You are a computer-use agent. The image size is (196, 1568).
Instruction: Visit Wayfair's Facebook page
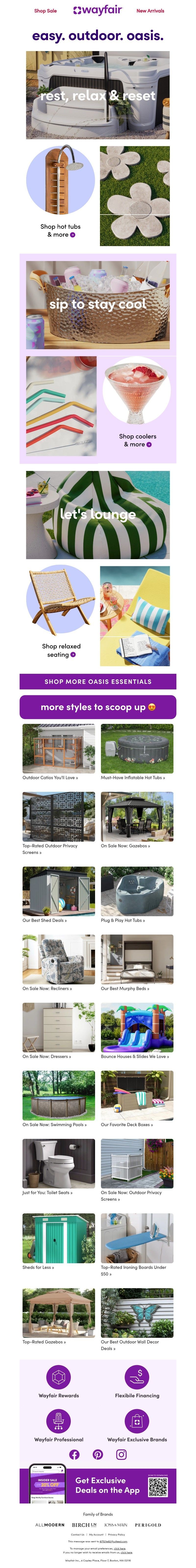pos(74,1454)
